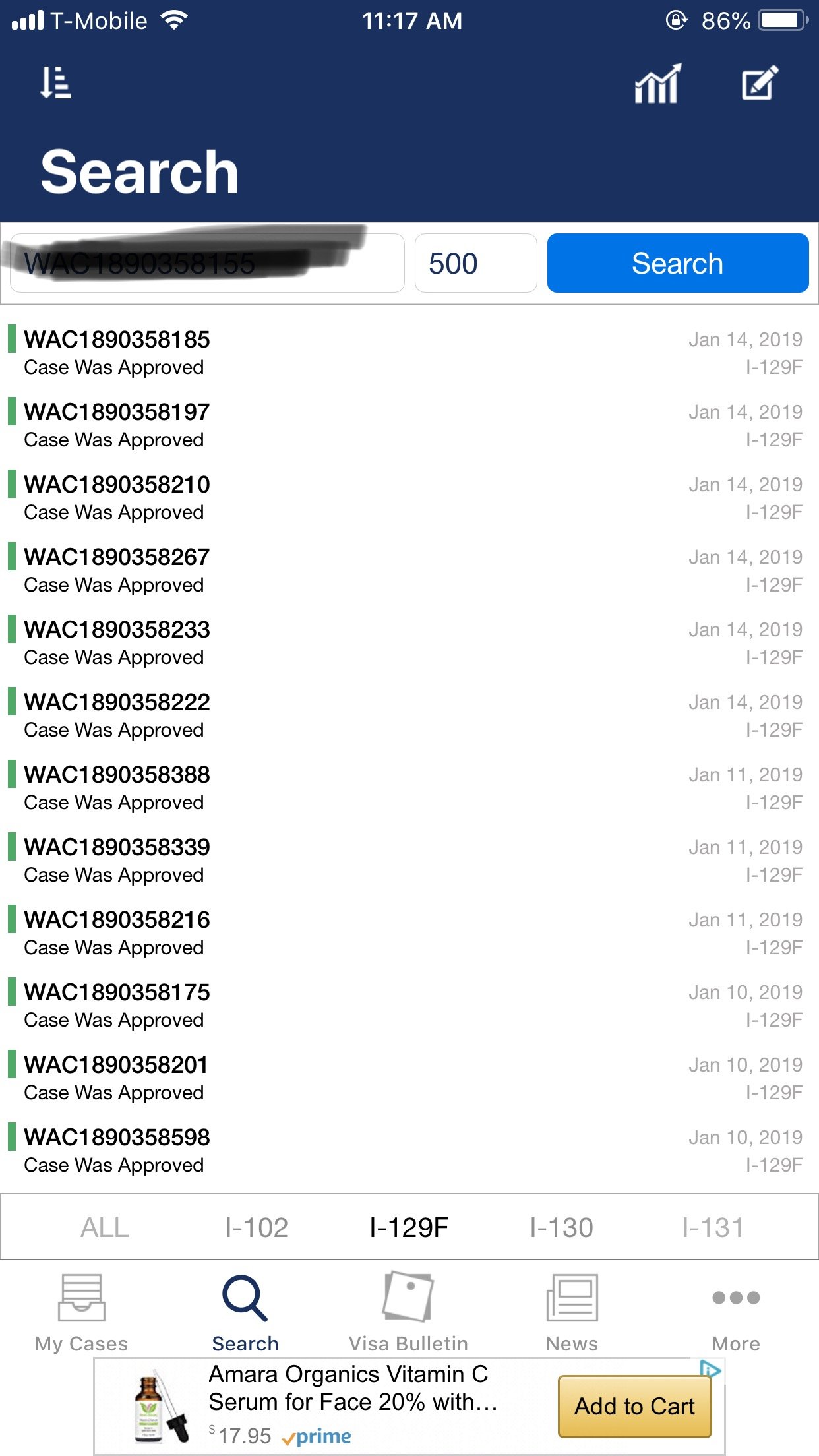819x1456 pixels.
Task: Tap the receipt number input field
Action: [207, 263]
